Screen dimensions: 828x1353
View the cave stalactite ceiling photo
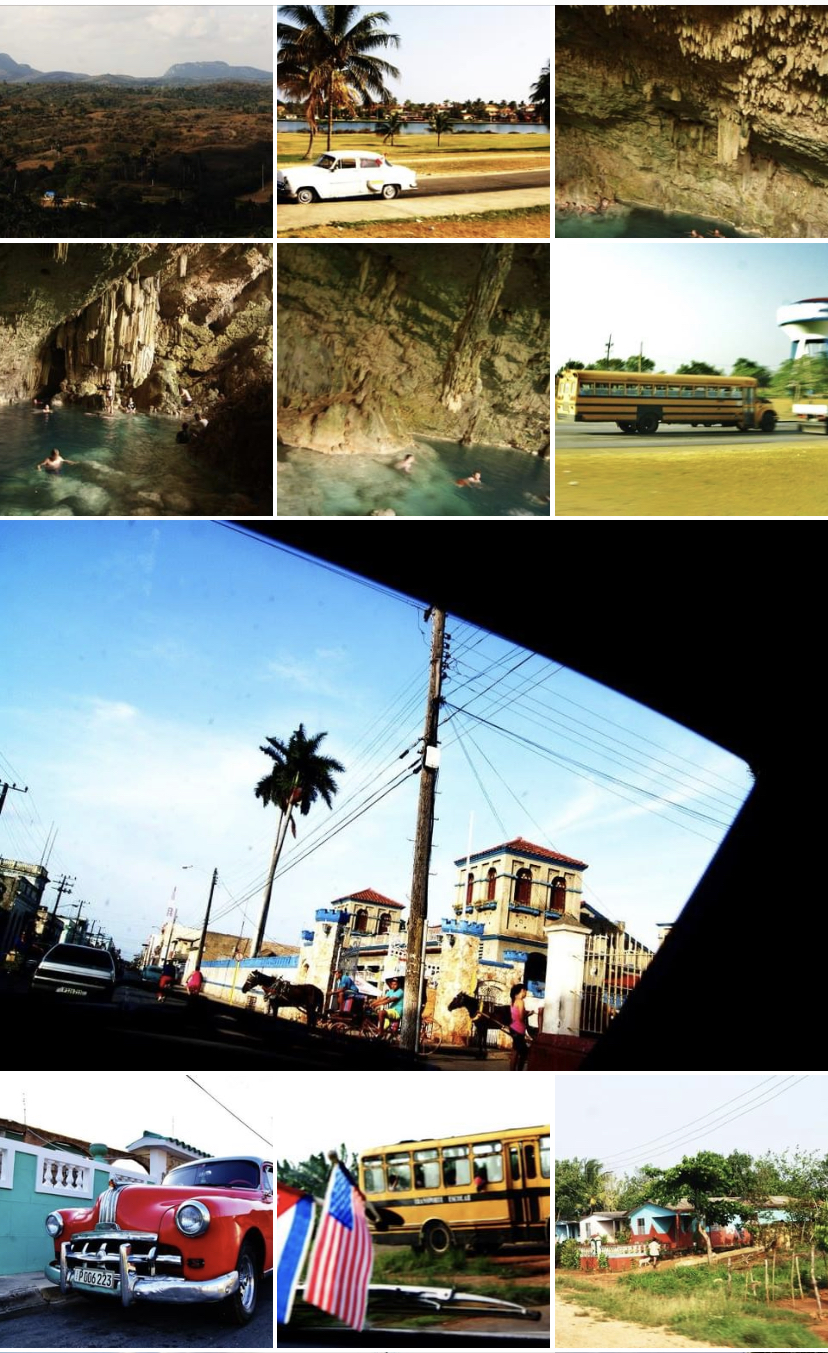point(691,121)
